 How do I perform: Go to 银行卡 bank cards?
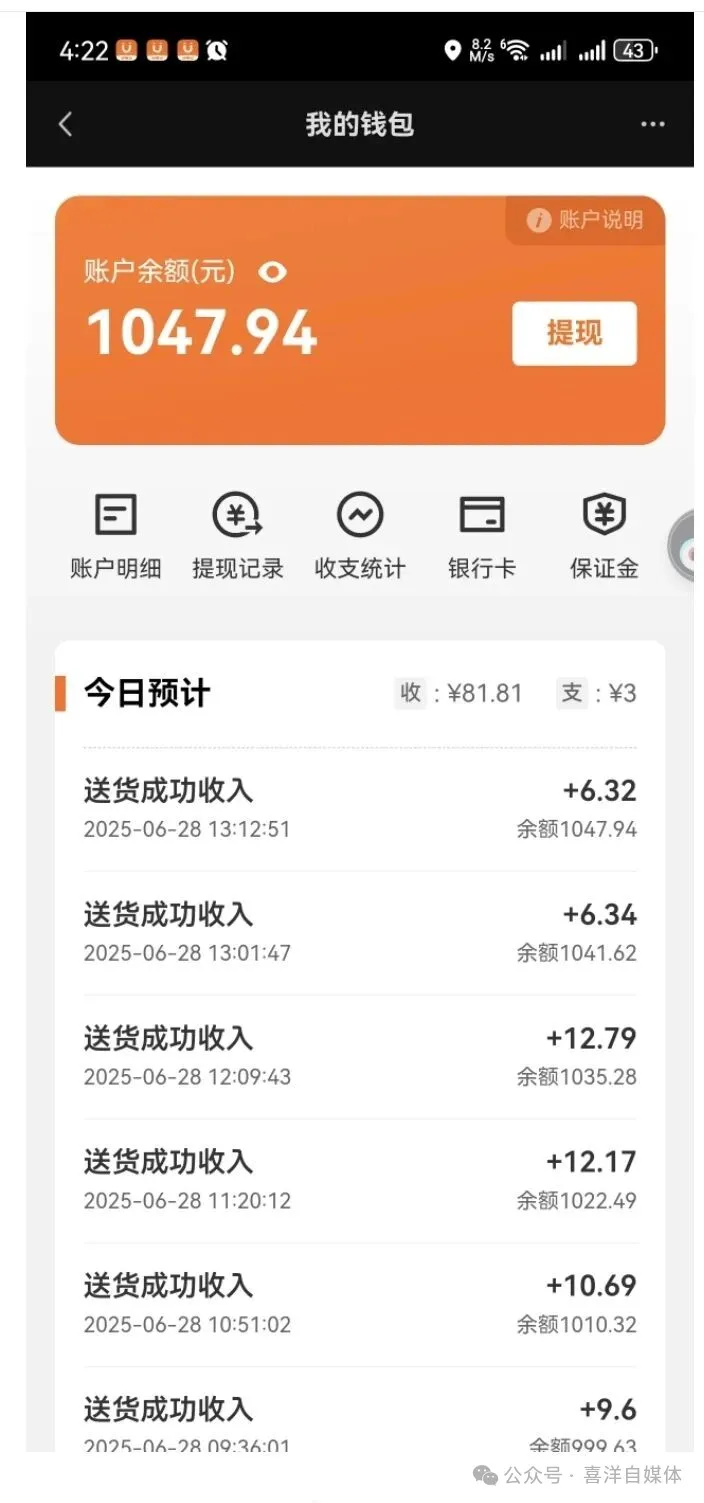482,536
